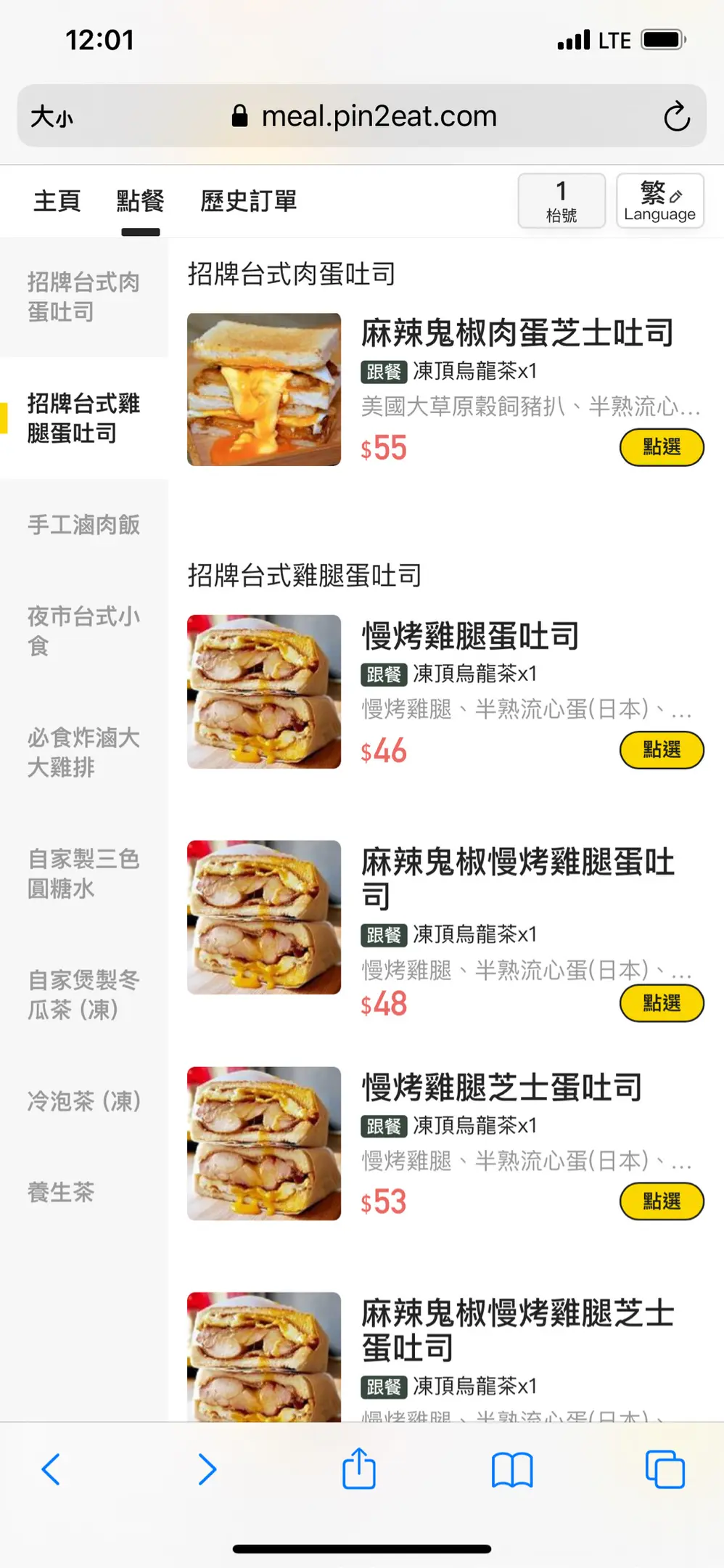
Task: Open the 大小 text size menu
Action: click(52, 117)
